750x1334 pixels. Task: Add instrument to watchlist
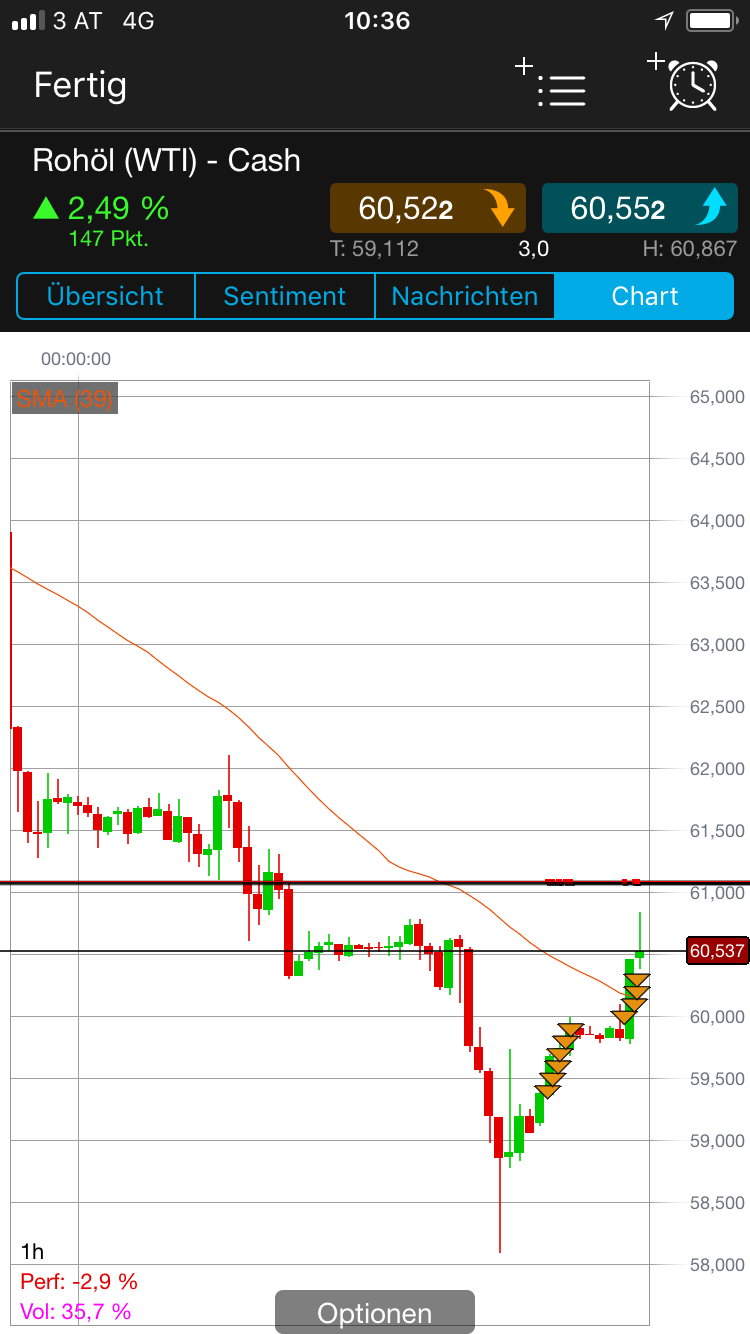[x=552, y=85]
